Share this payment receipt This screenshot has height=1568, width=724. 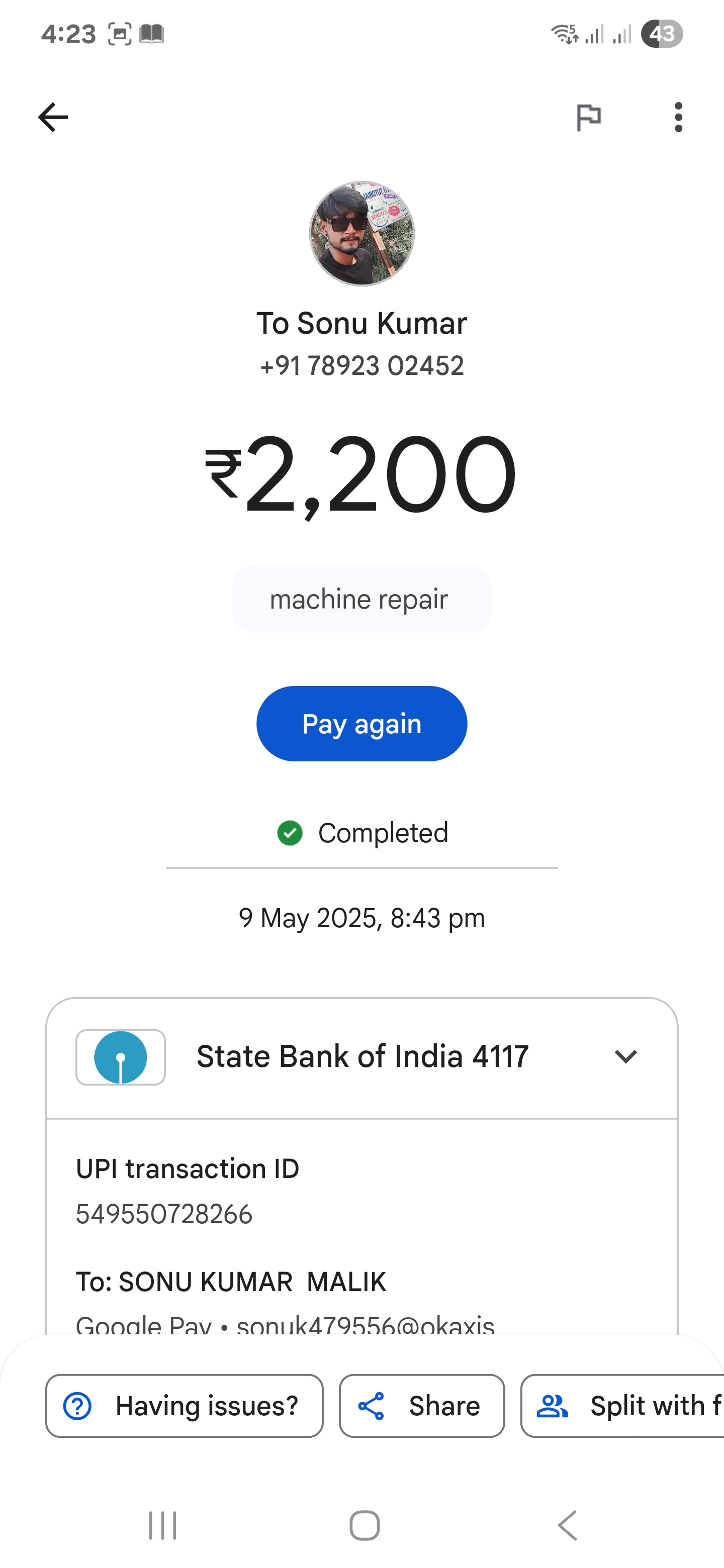point(422,1406)
